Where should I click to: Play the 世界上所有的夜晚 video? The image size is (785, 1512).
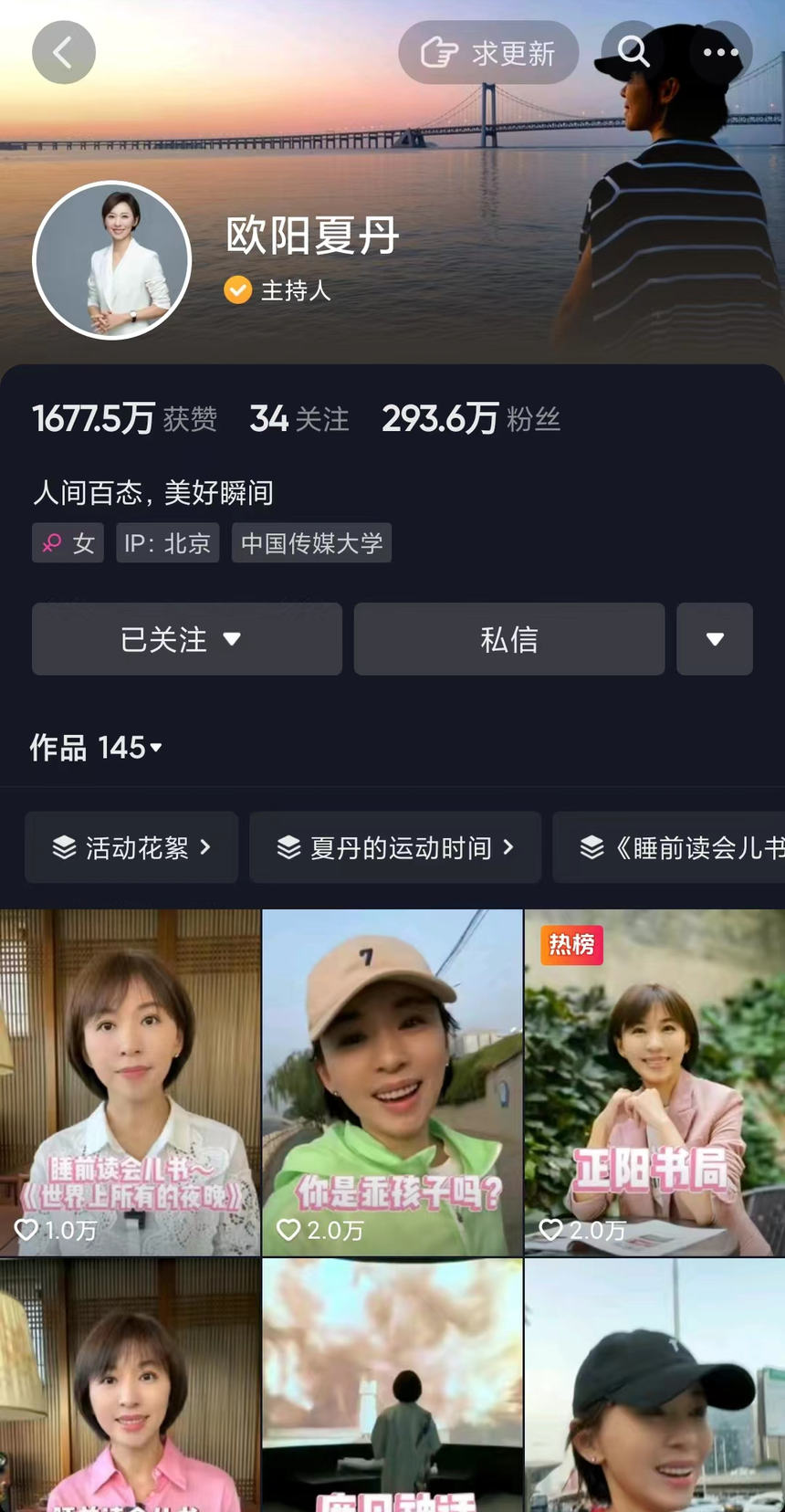pos(130,1082)
